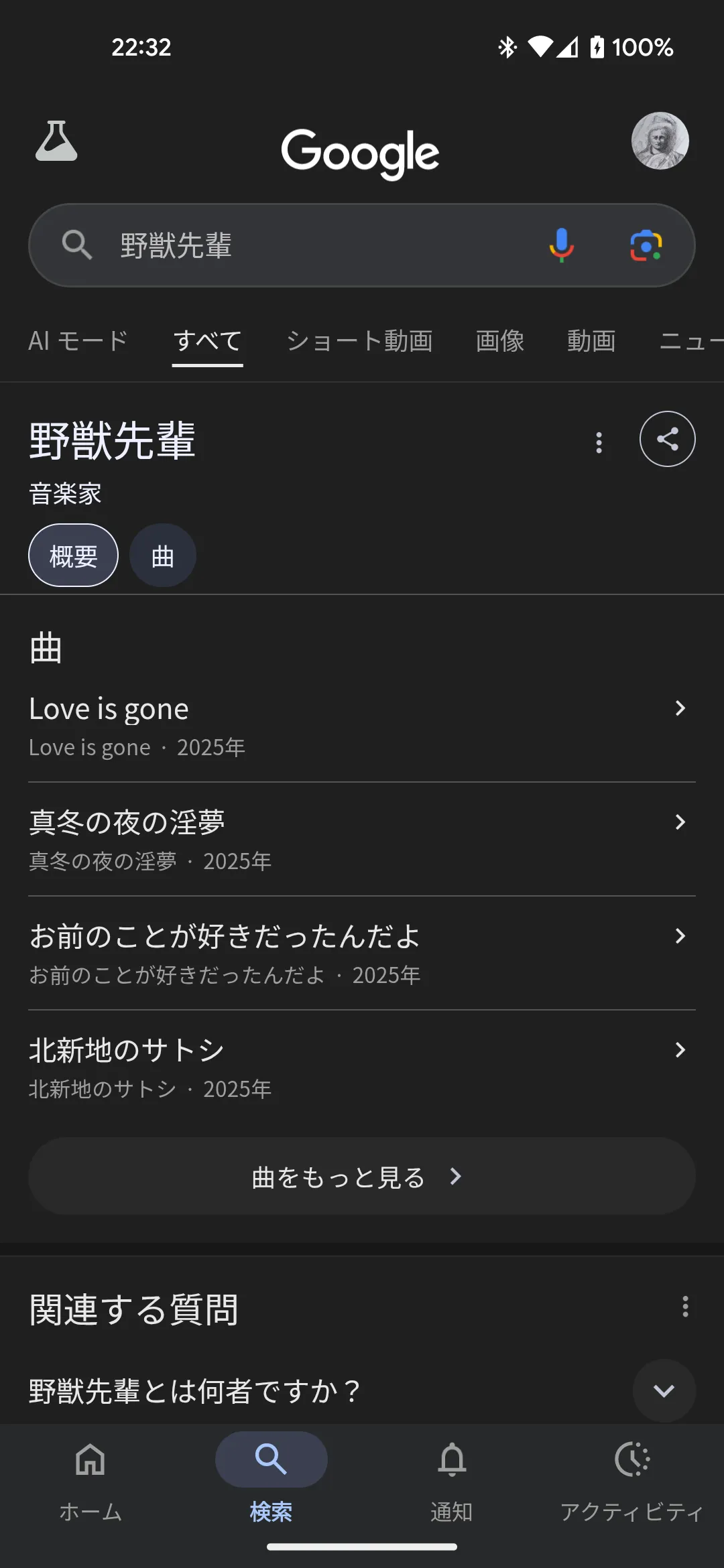Switch to the AI モード tab
The image size is (724, 1568).
click(78, 341)
